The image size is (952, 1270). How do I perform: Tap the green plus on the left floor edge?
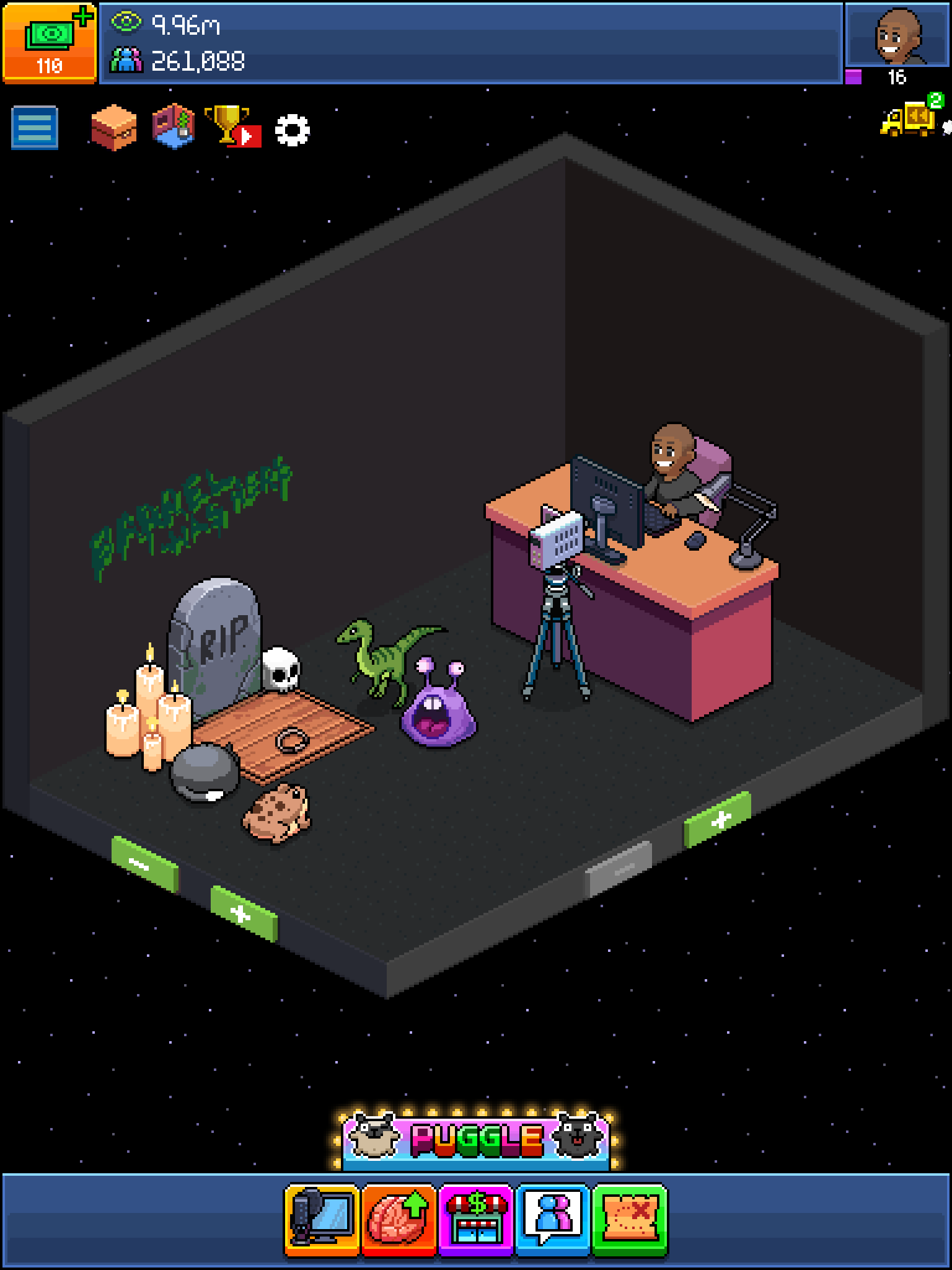243,913
